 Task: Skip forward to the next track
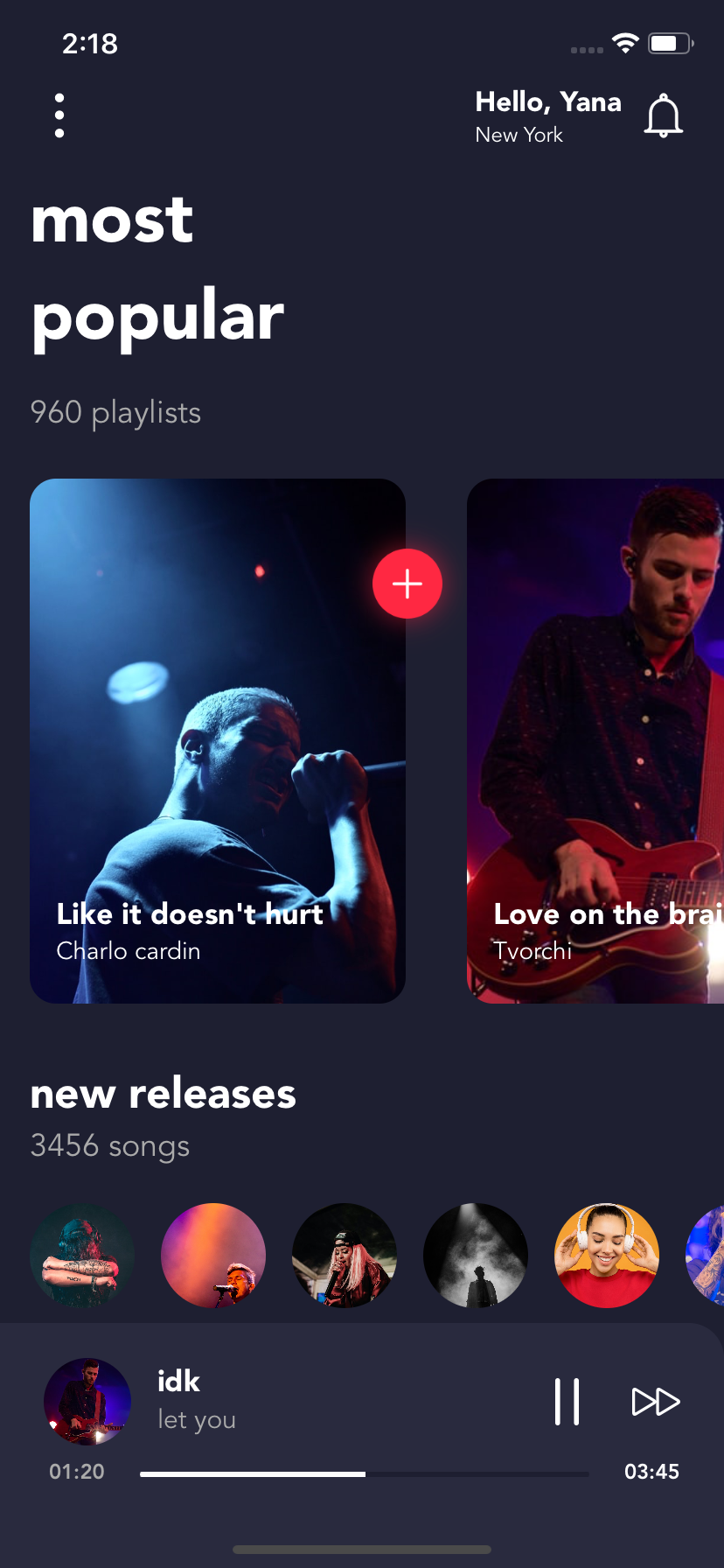coord(655,1402)
